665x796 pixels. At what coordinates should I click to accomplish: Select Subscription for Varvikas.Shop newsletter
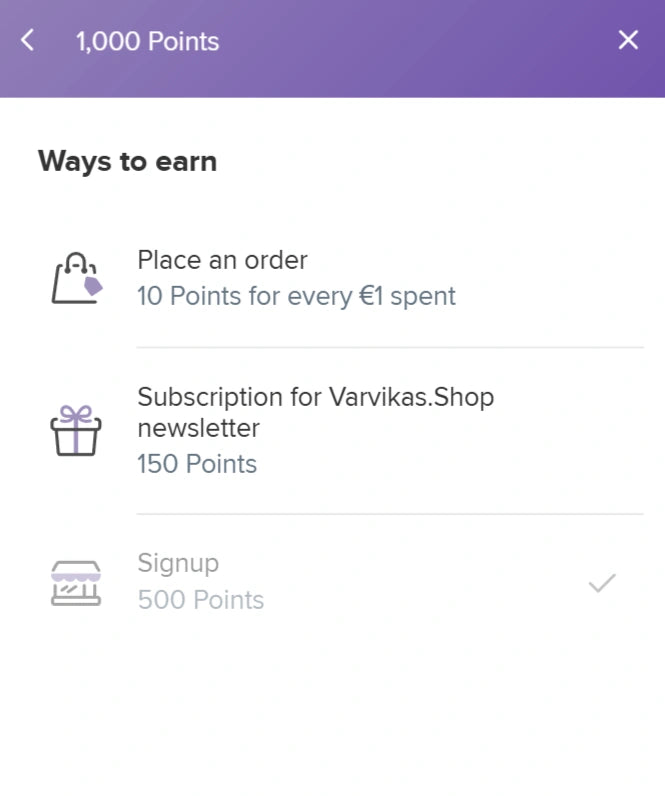point(316,430)
